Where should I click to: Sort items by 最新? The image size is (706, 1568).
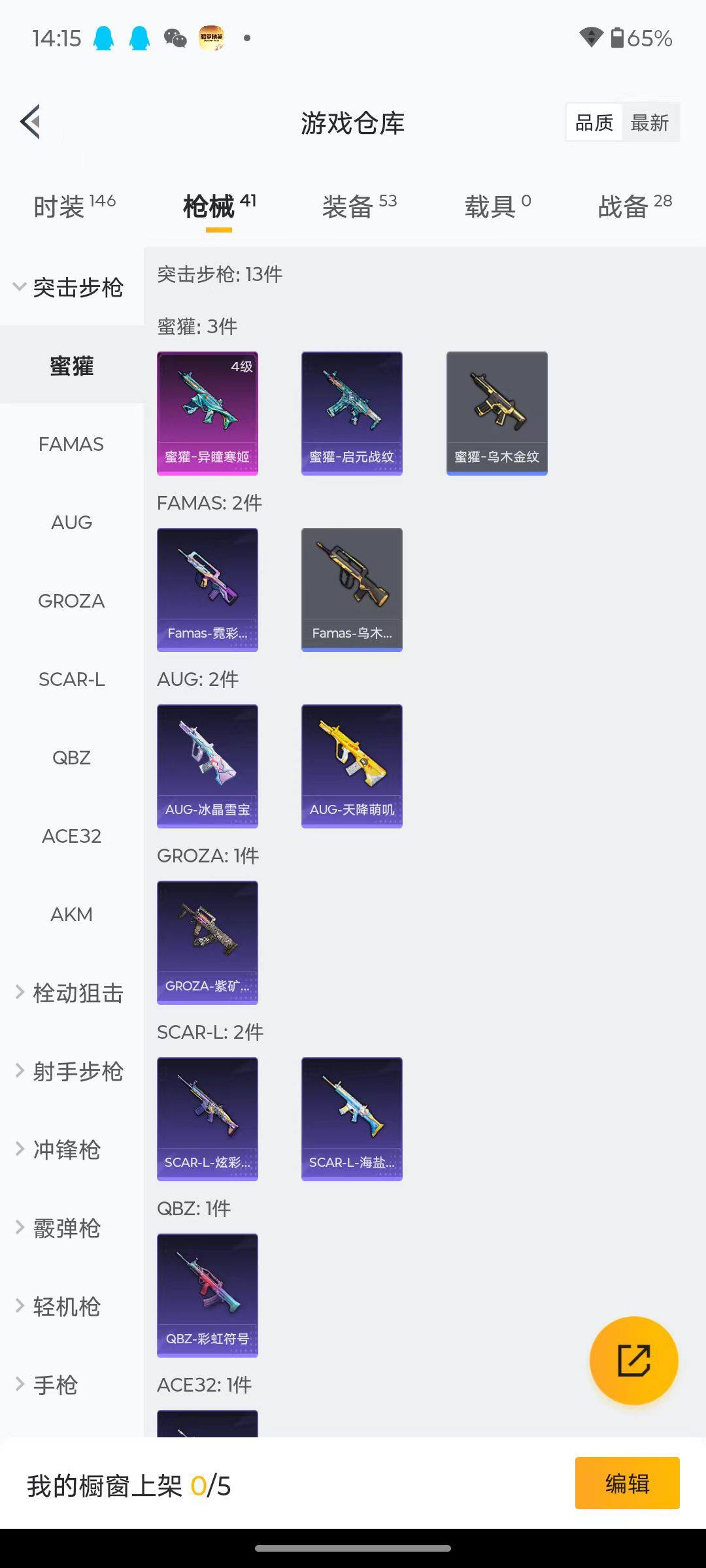(649, 123)
